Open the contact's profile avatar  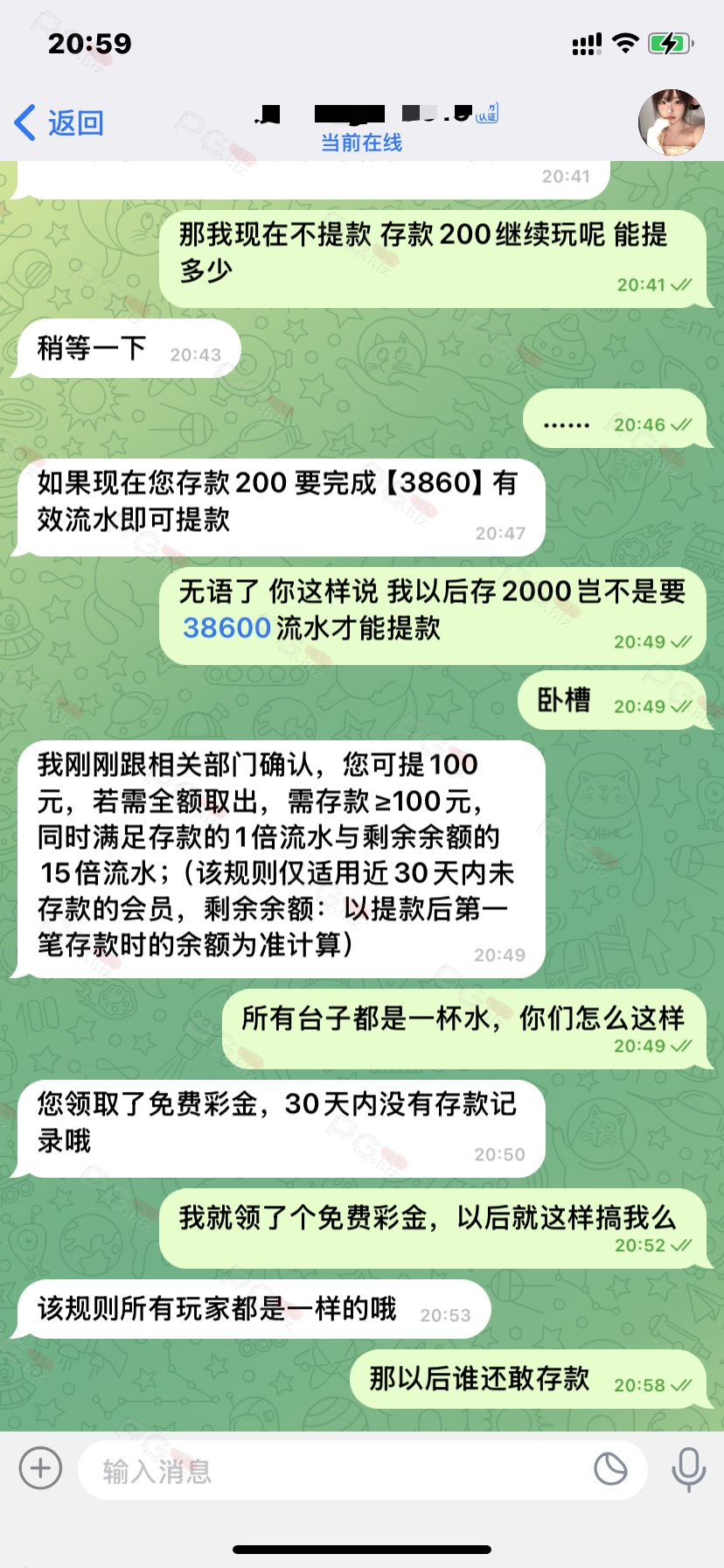(672, 122)
